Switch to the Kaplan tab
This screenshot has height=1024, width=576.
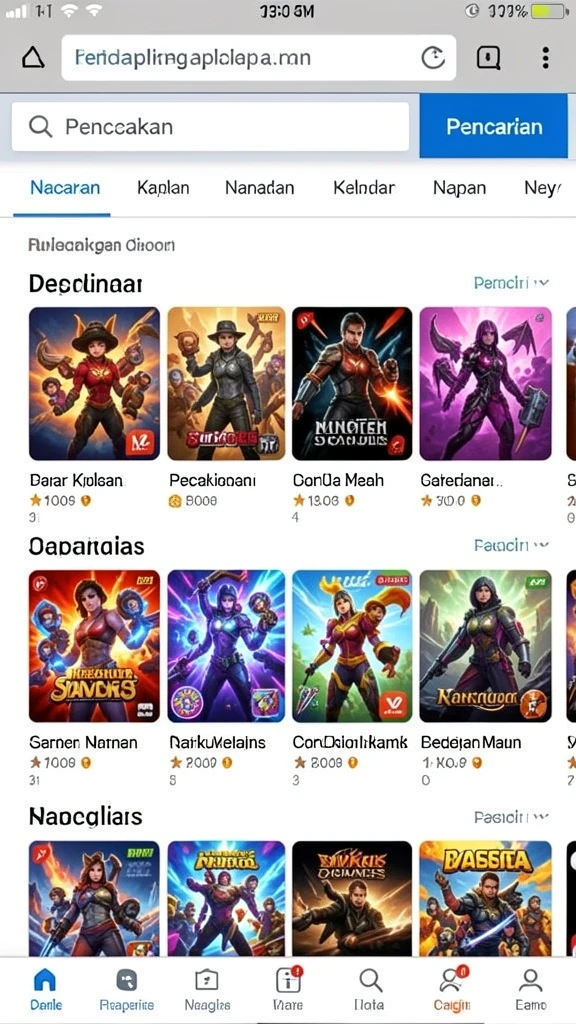(163, 188)
